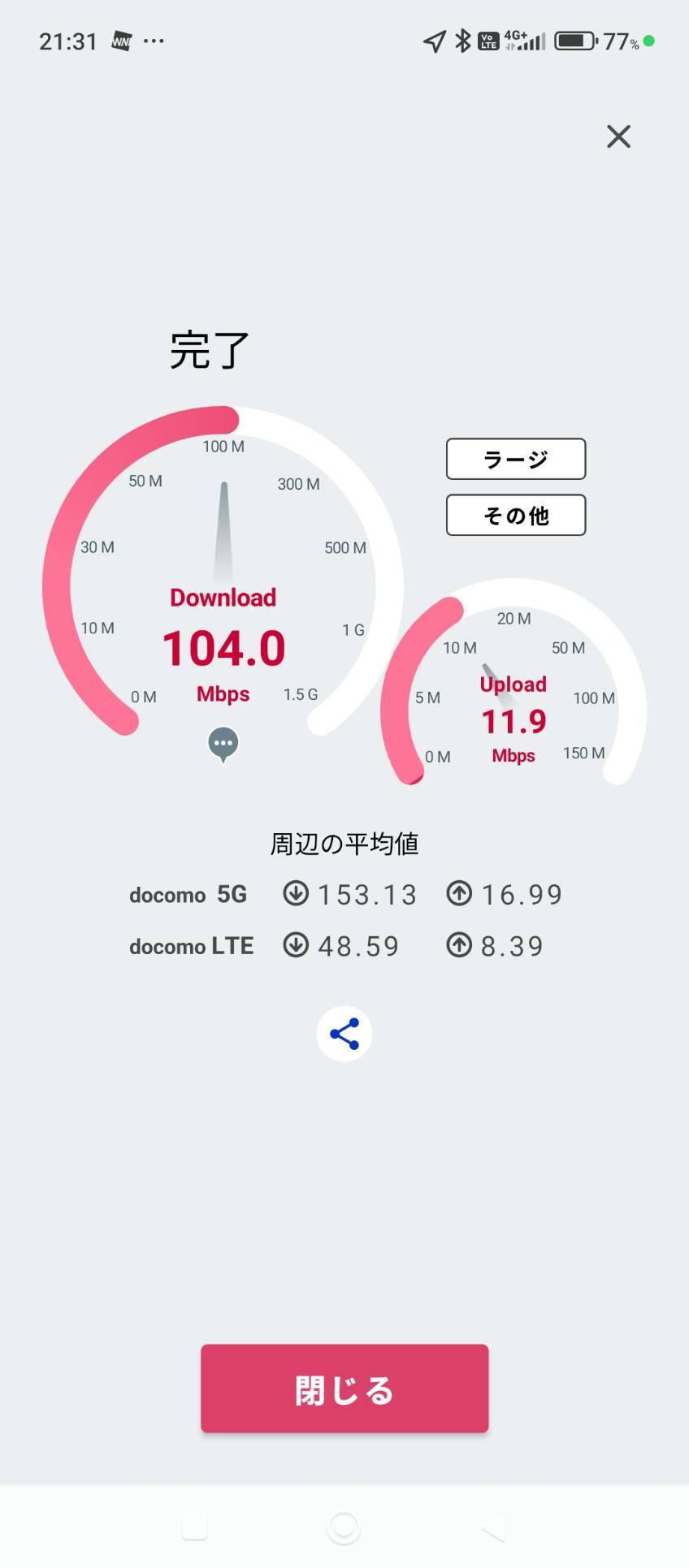Go to the home screen

[344, 1527]
